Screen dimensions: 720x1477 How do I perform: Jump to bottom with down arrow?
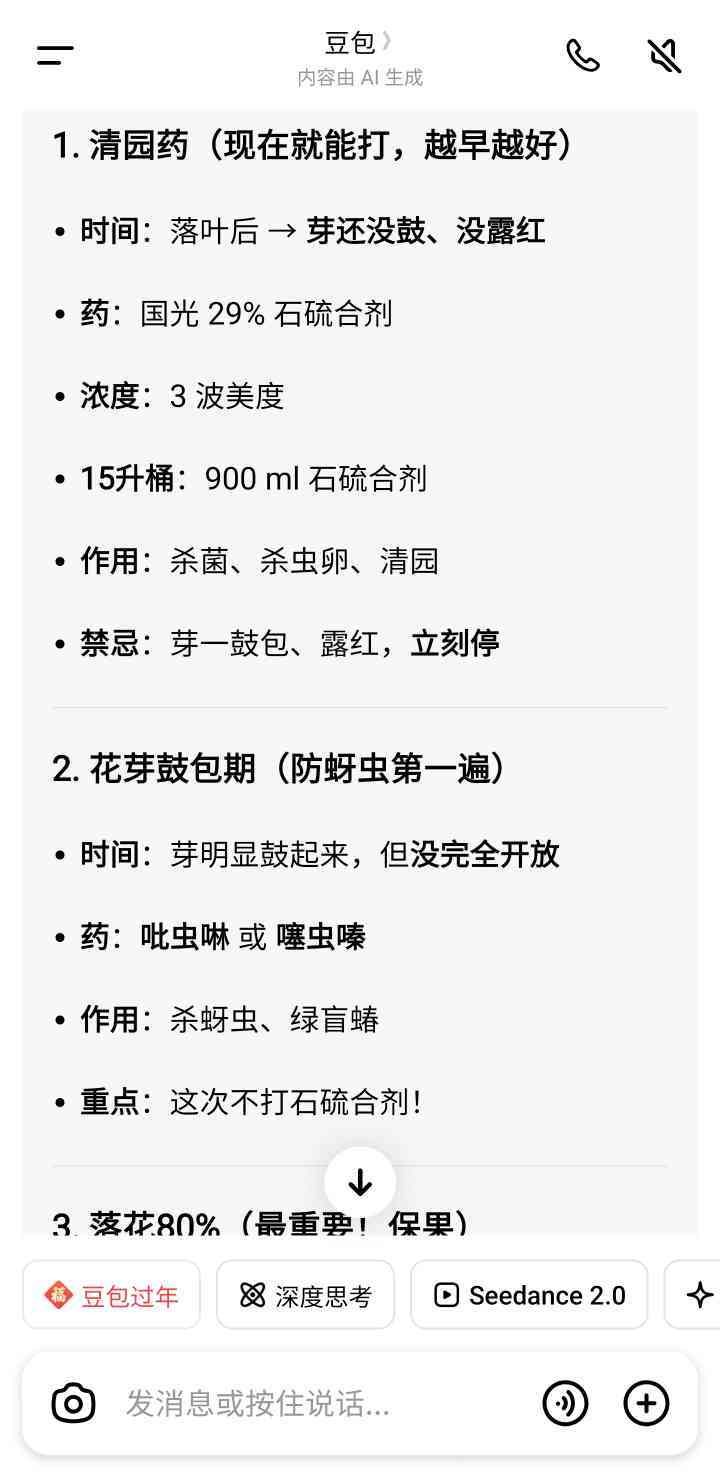[360, 1183]
